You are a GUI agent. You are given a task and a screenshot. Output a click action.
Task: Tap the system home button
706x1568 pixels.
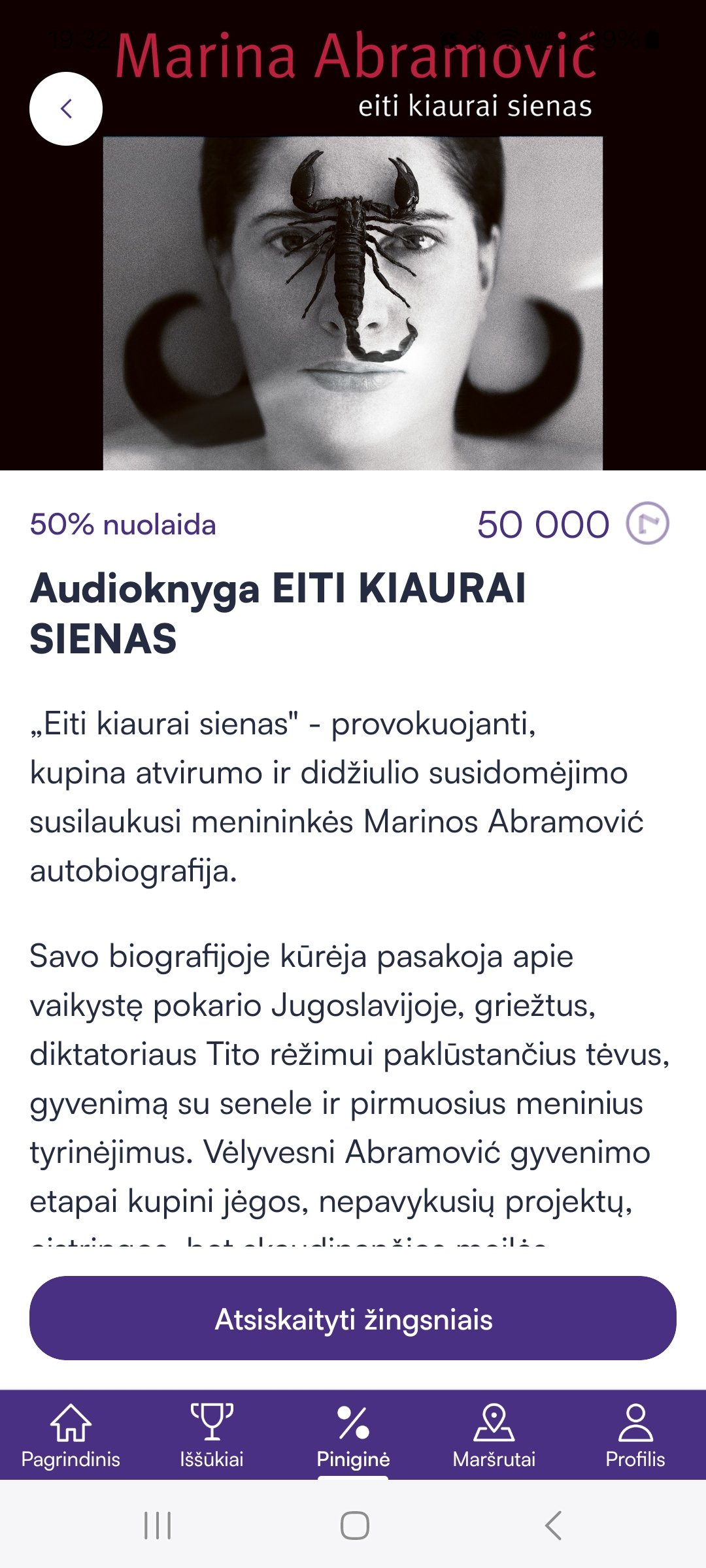coord(354,1526)
